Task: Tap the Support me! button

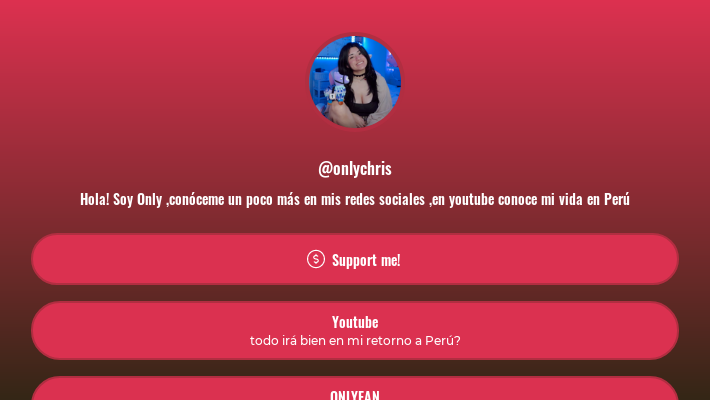Action: click(x=355, y=260)
